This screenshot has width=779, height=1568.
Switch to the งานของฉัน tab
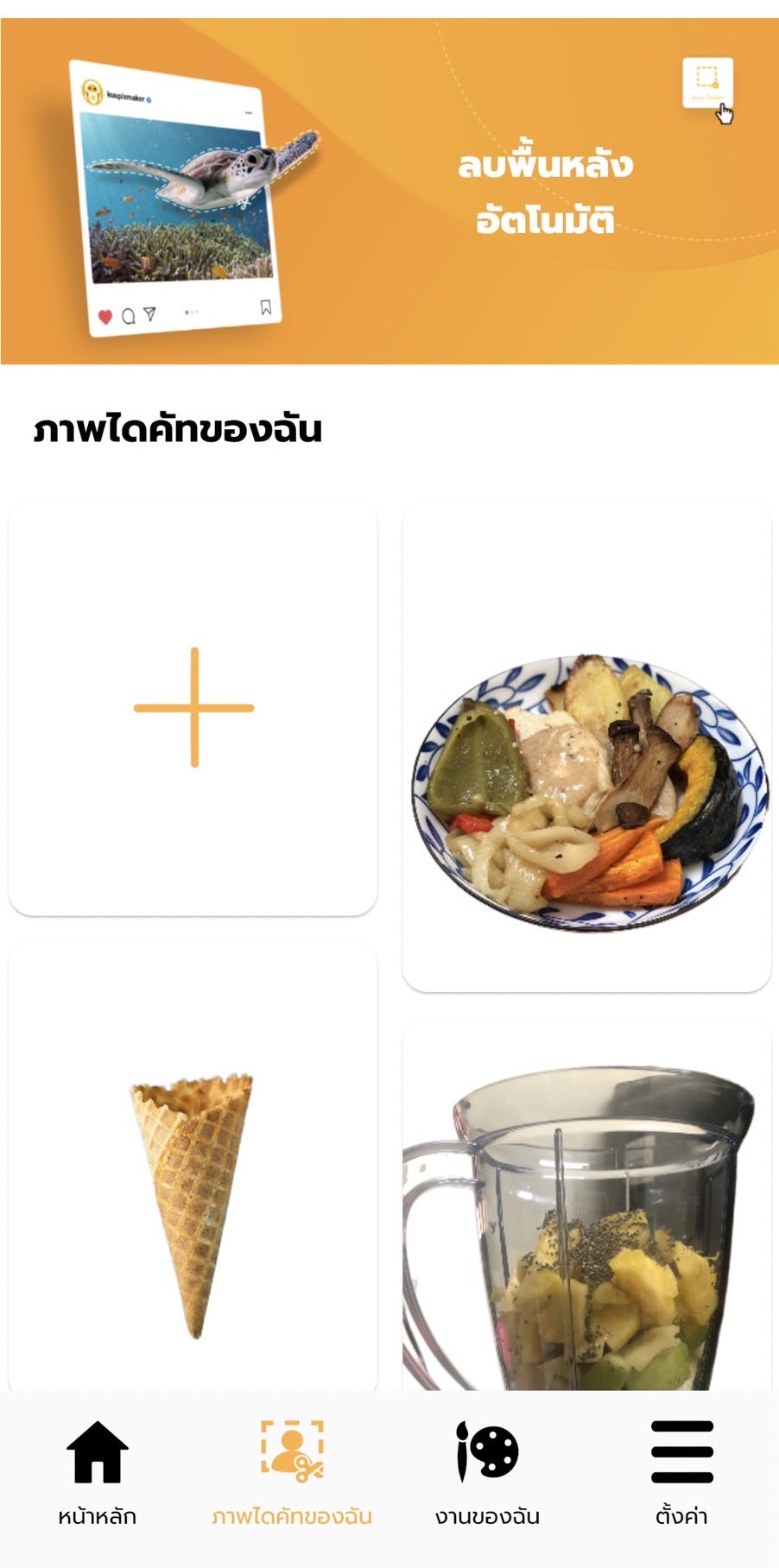487,1471
